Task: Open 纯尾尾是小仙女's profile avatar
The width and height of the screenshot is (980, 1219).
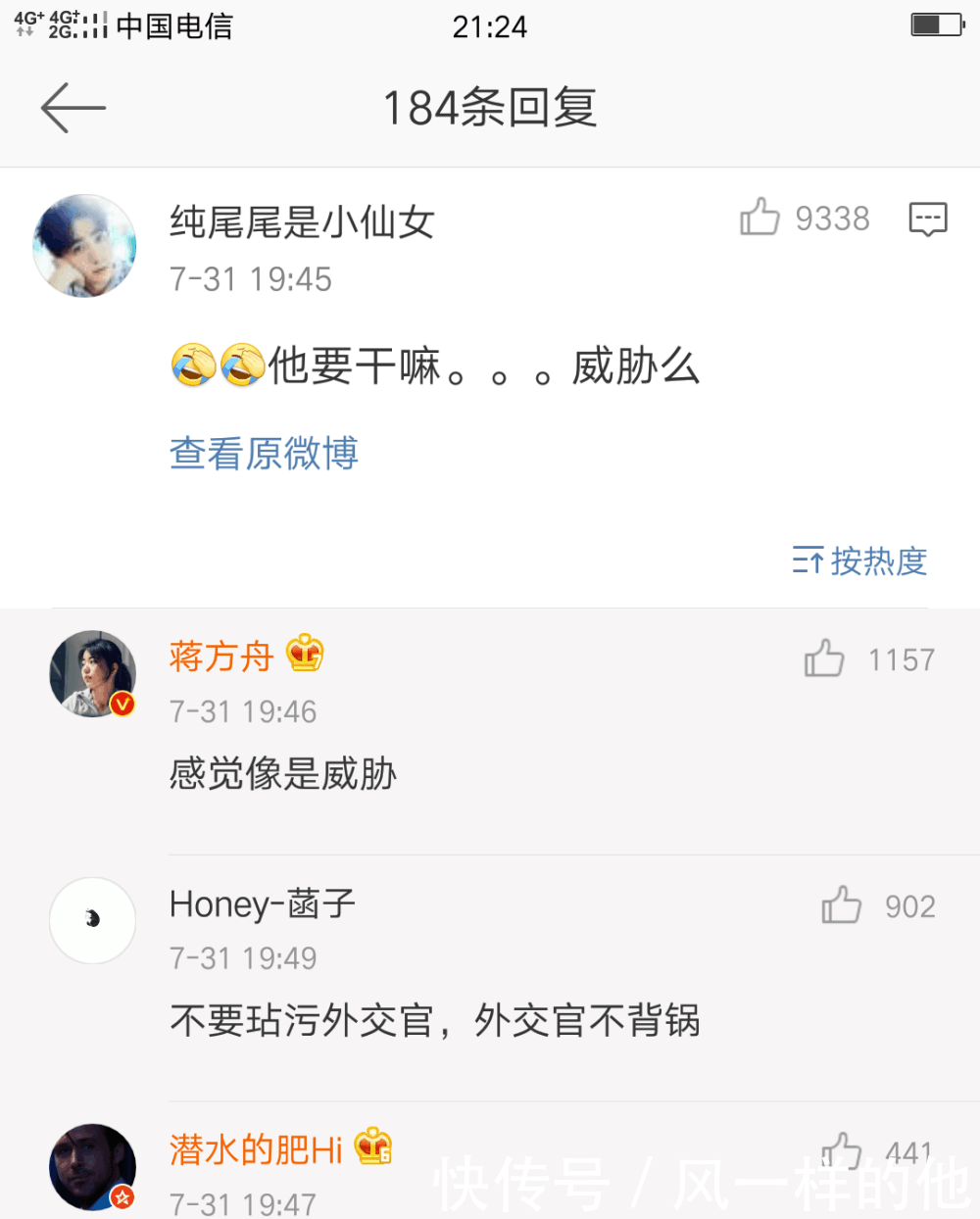Action: (x=84, y=246)
